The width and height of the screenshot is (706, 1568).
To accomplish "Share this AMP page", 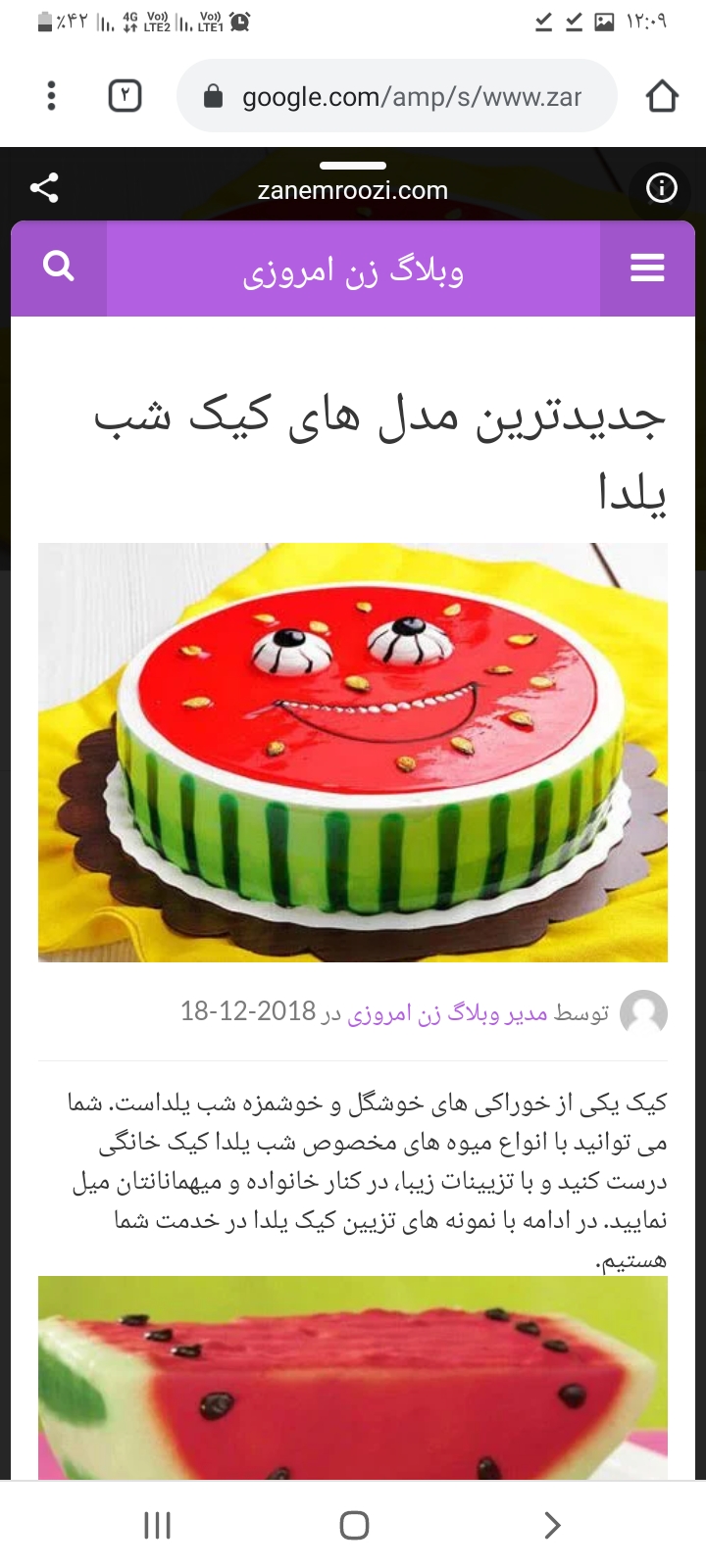I will (x=44, y=187).
